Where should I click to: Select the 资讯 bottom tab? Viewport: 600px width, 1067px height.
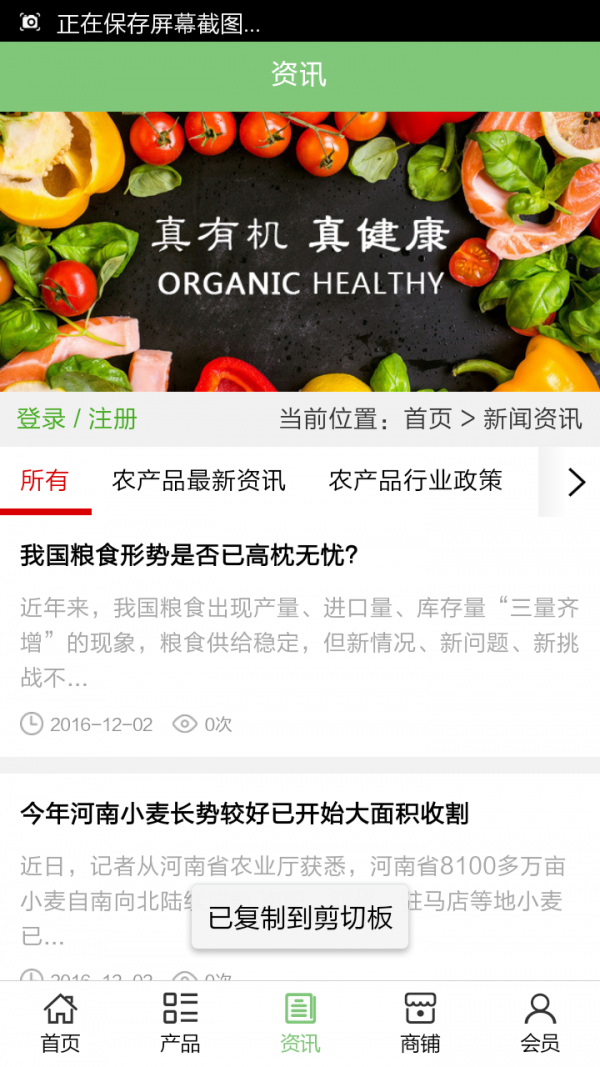point(300,1023)
